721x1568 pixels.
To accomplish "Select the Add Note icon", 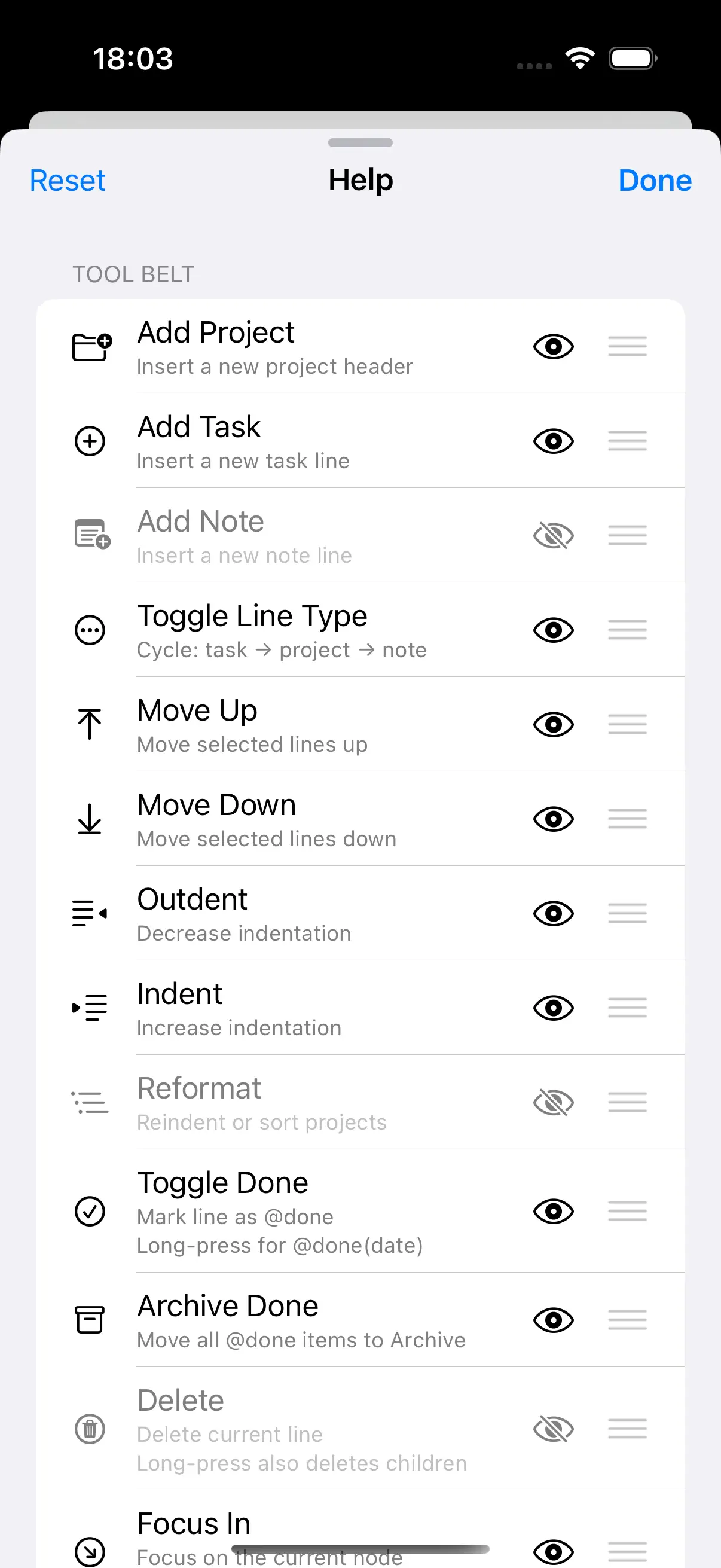I will [90, 535].
